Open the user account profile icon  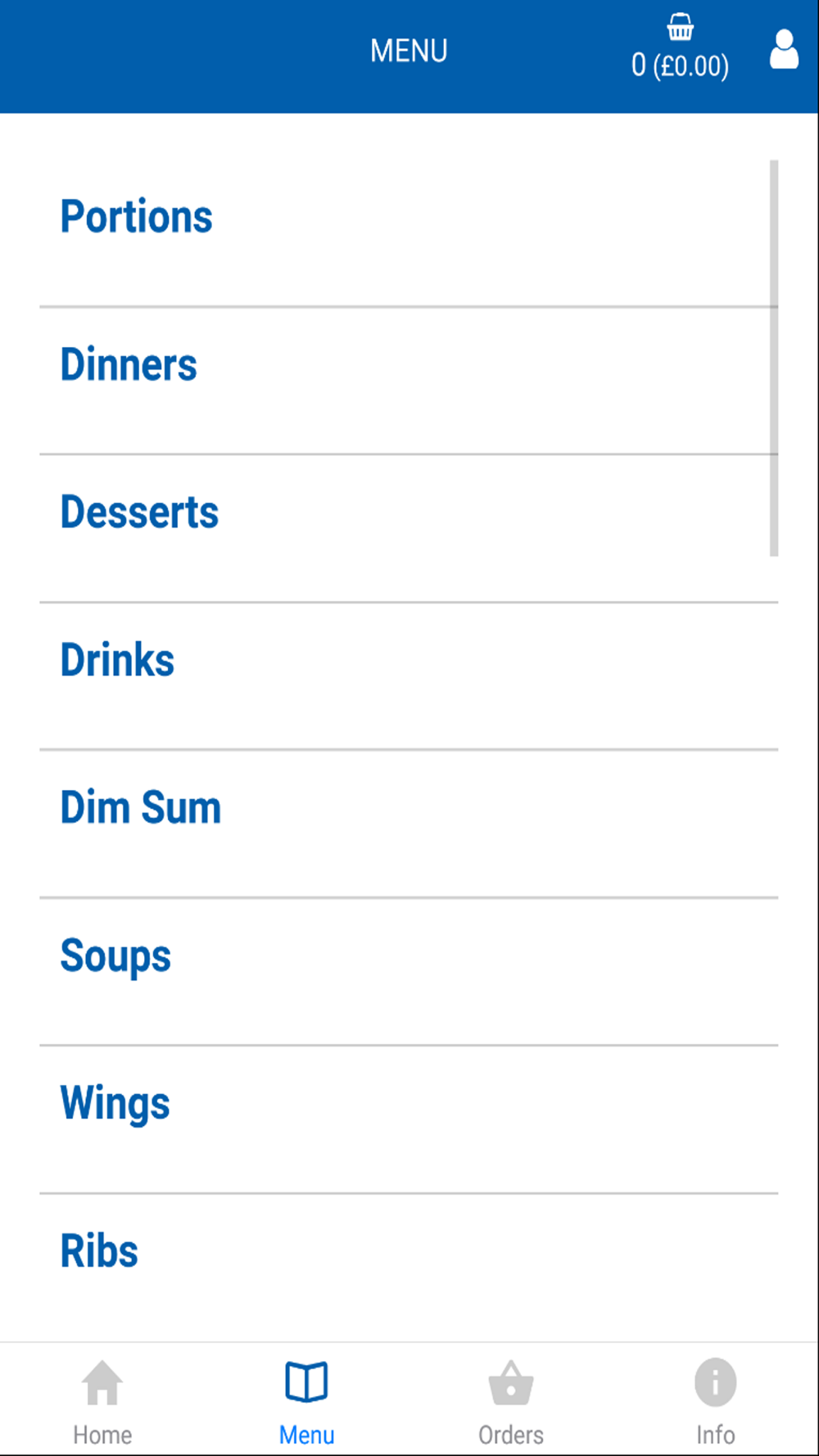point(784,49)
